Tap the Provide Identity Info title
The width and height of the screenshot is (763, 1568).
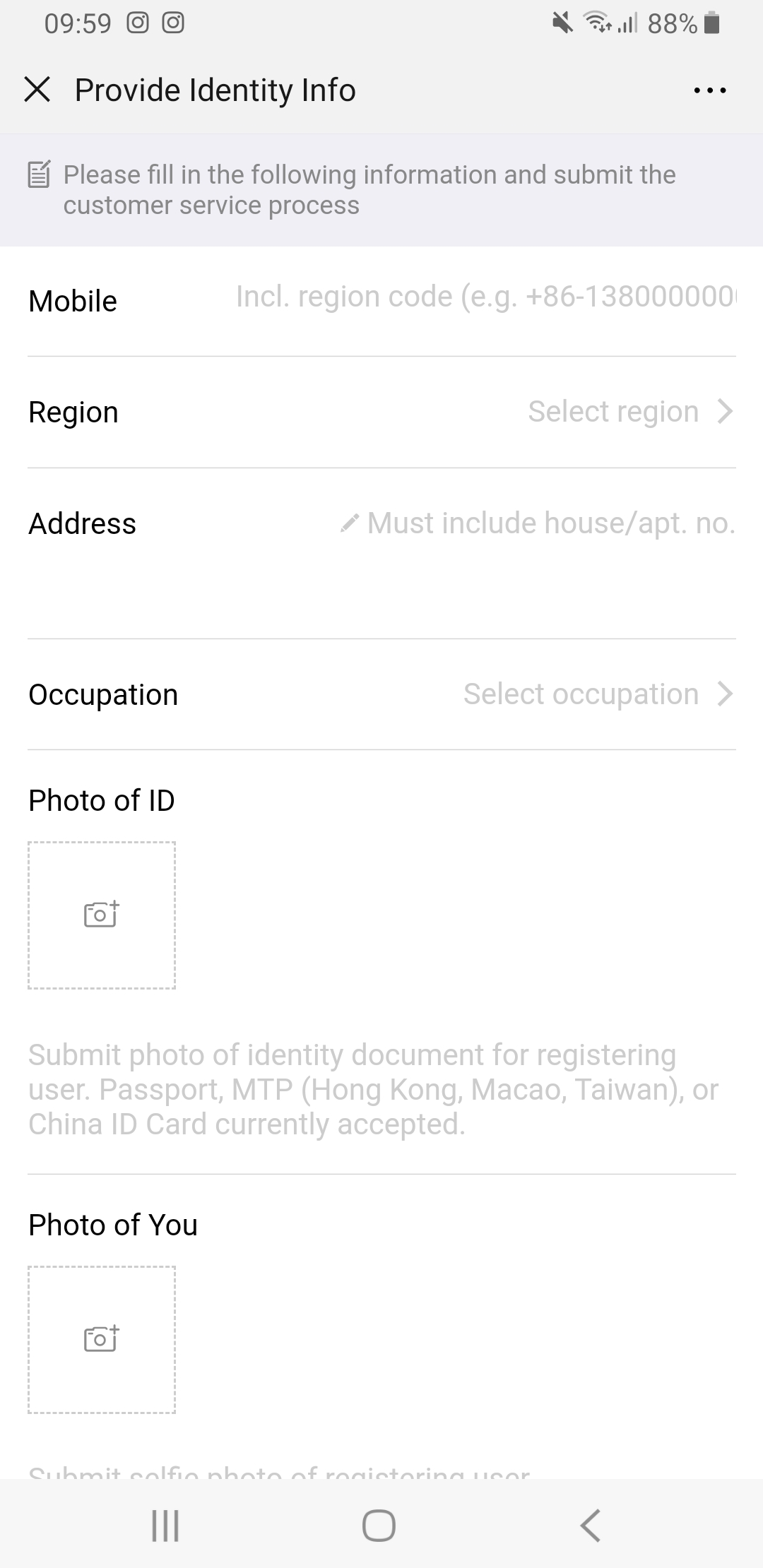point(214,90)
